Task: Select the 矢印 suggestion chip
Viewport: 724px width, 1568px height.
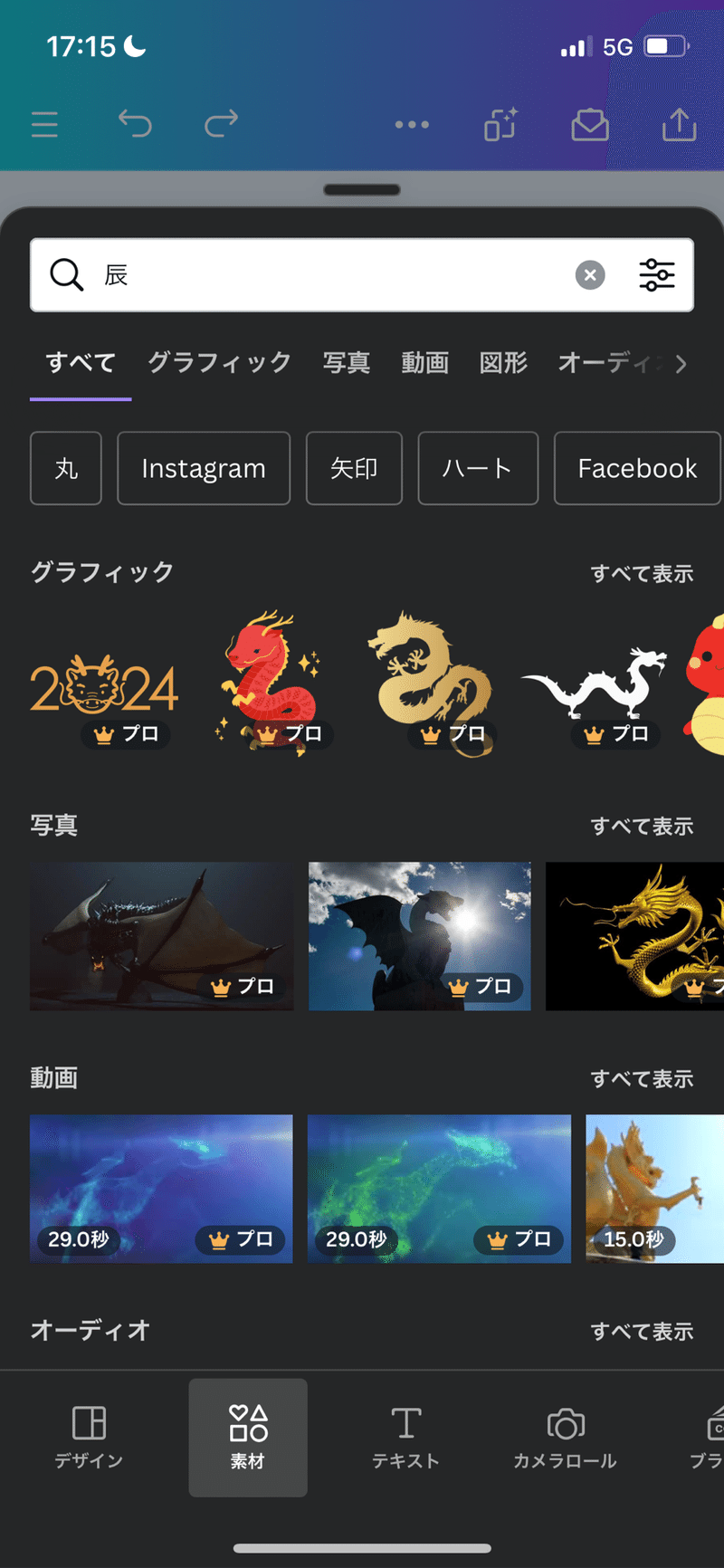Action: point(354,468)
